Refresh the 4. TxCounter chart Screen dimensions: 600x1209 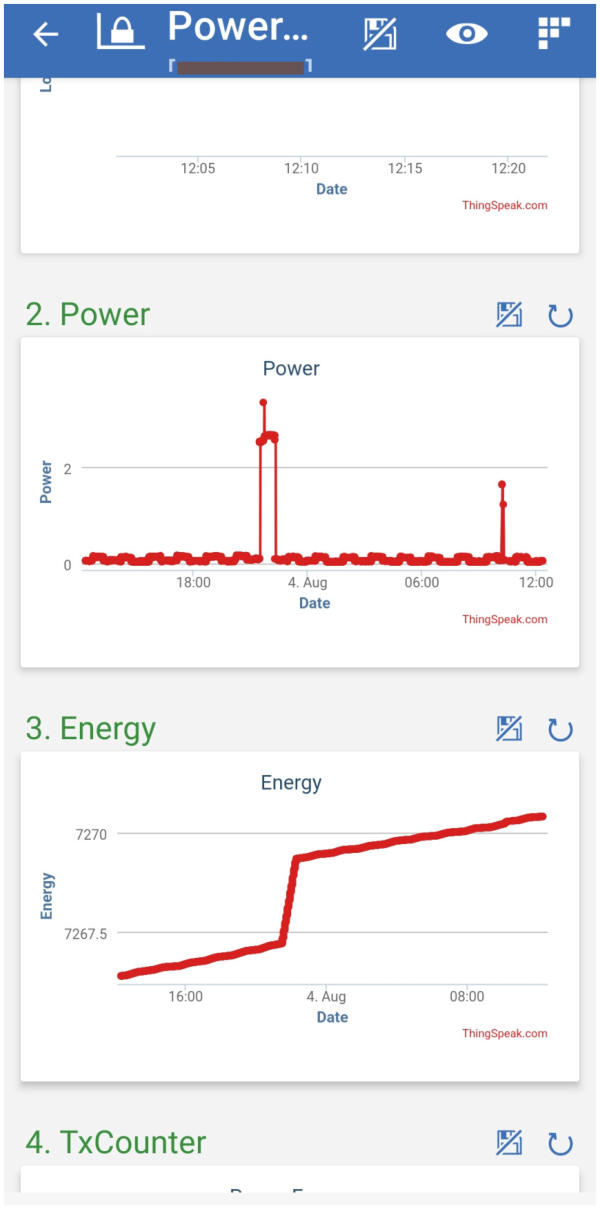pos(560,1143)
